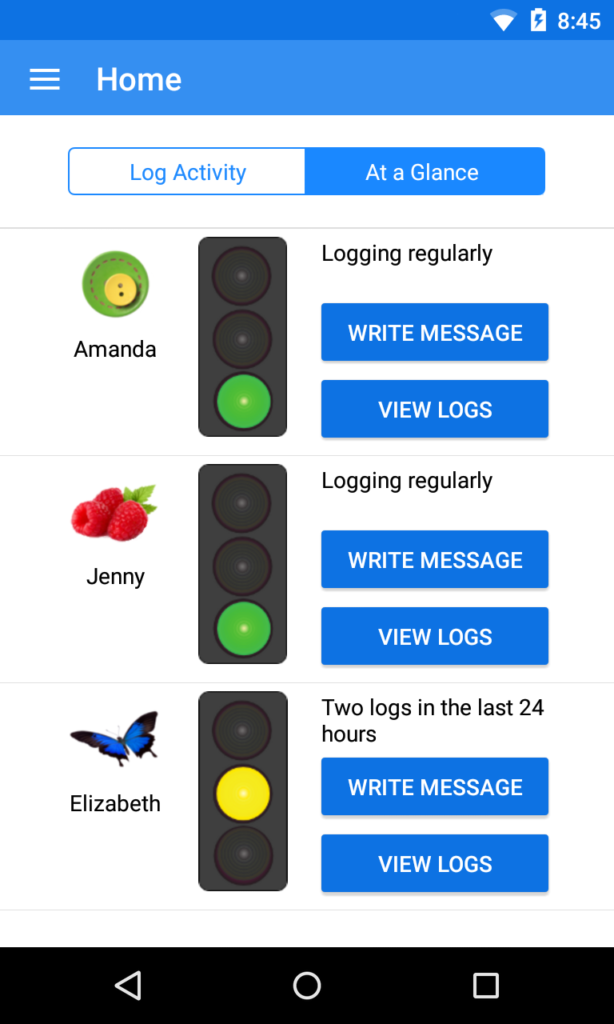
Task: Tap the system home button
Action: tap(307, 985)
